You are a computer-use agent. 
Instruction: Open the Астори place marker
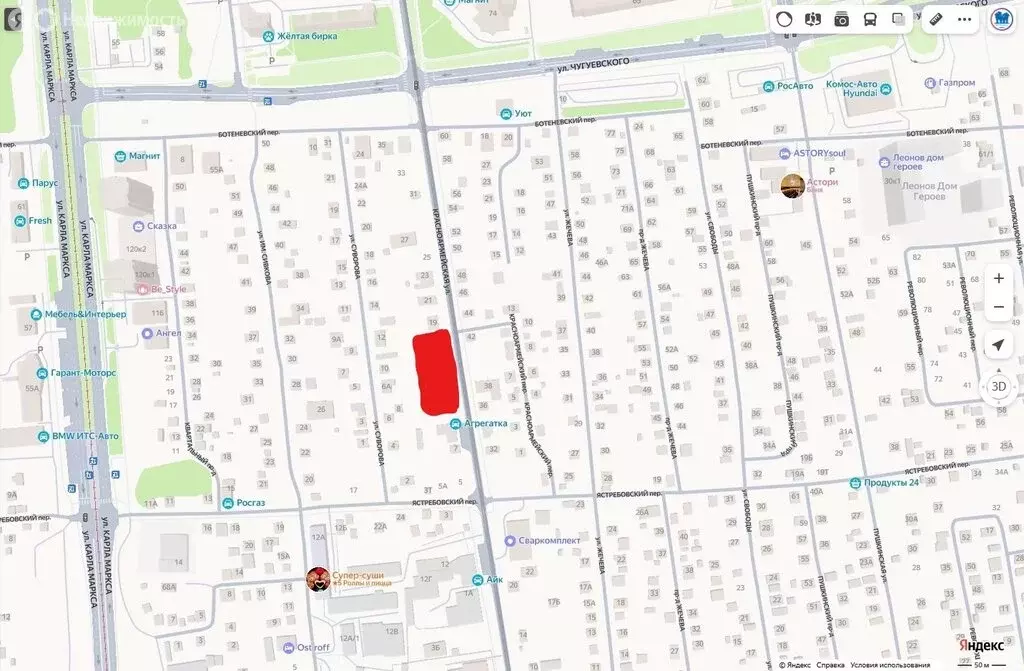[792, 185]
